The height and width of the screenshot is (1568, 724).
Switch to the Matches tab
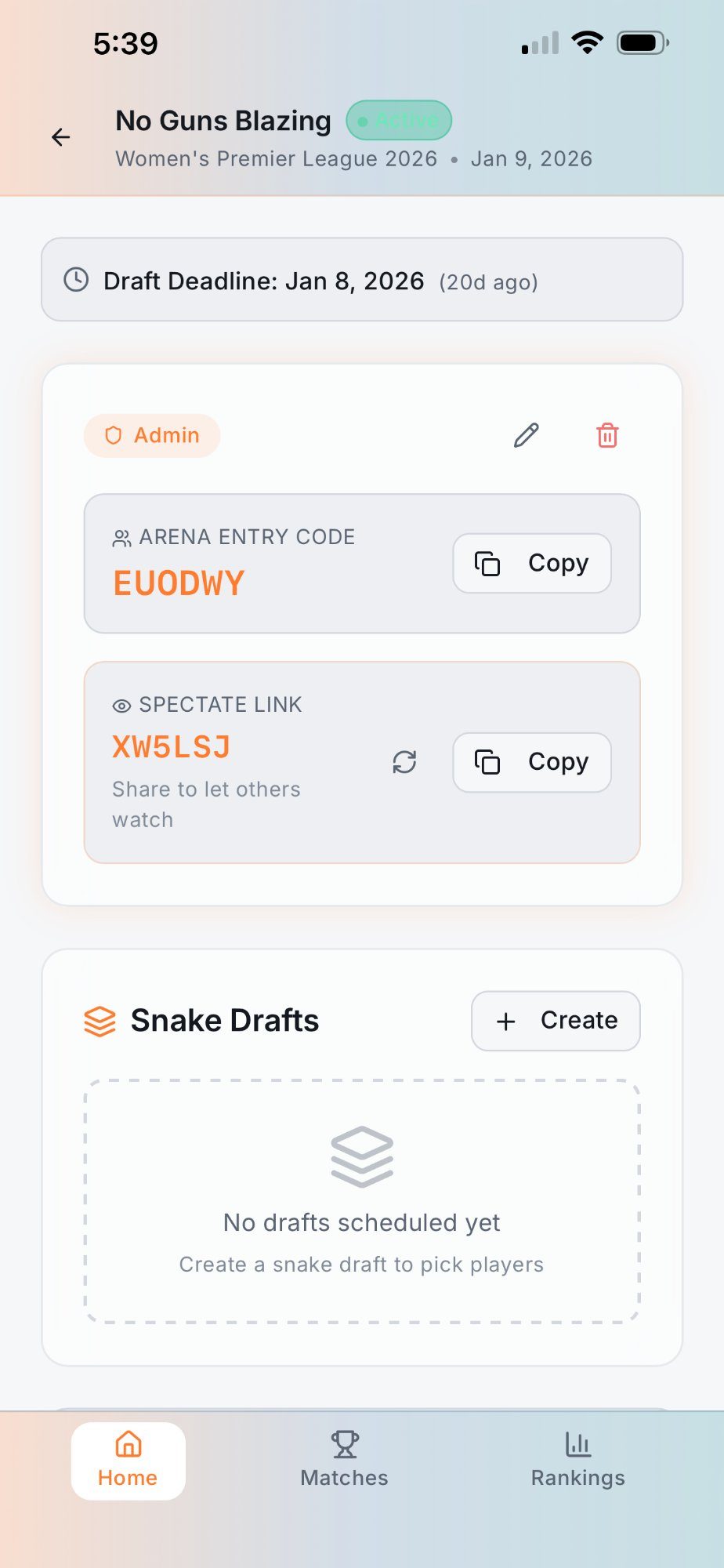tap(344, 1460)
